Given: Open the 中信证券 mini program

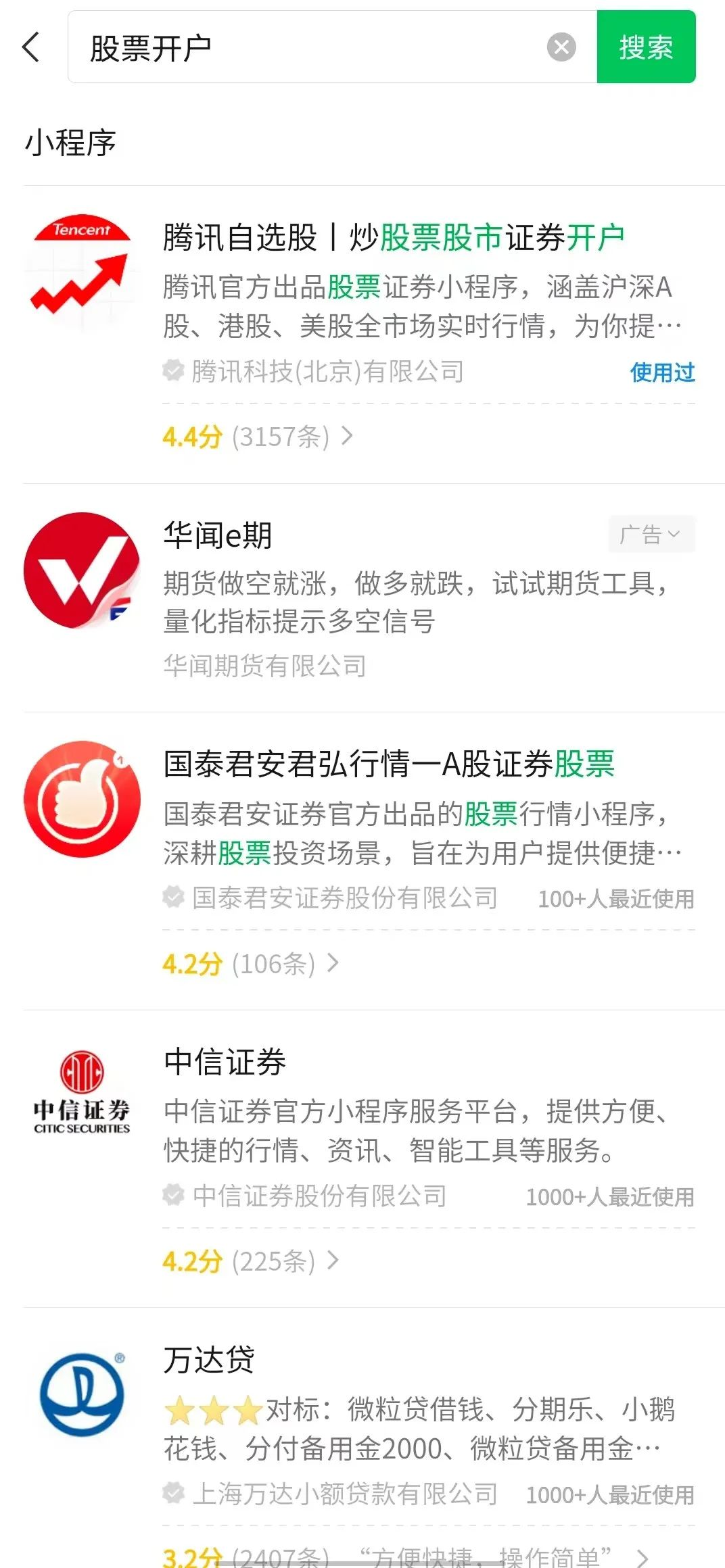Looking at the screenshot, I should [x=373, y=1122].
